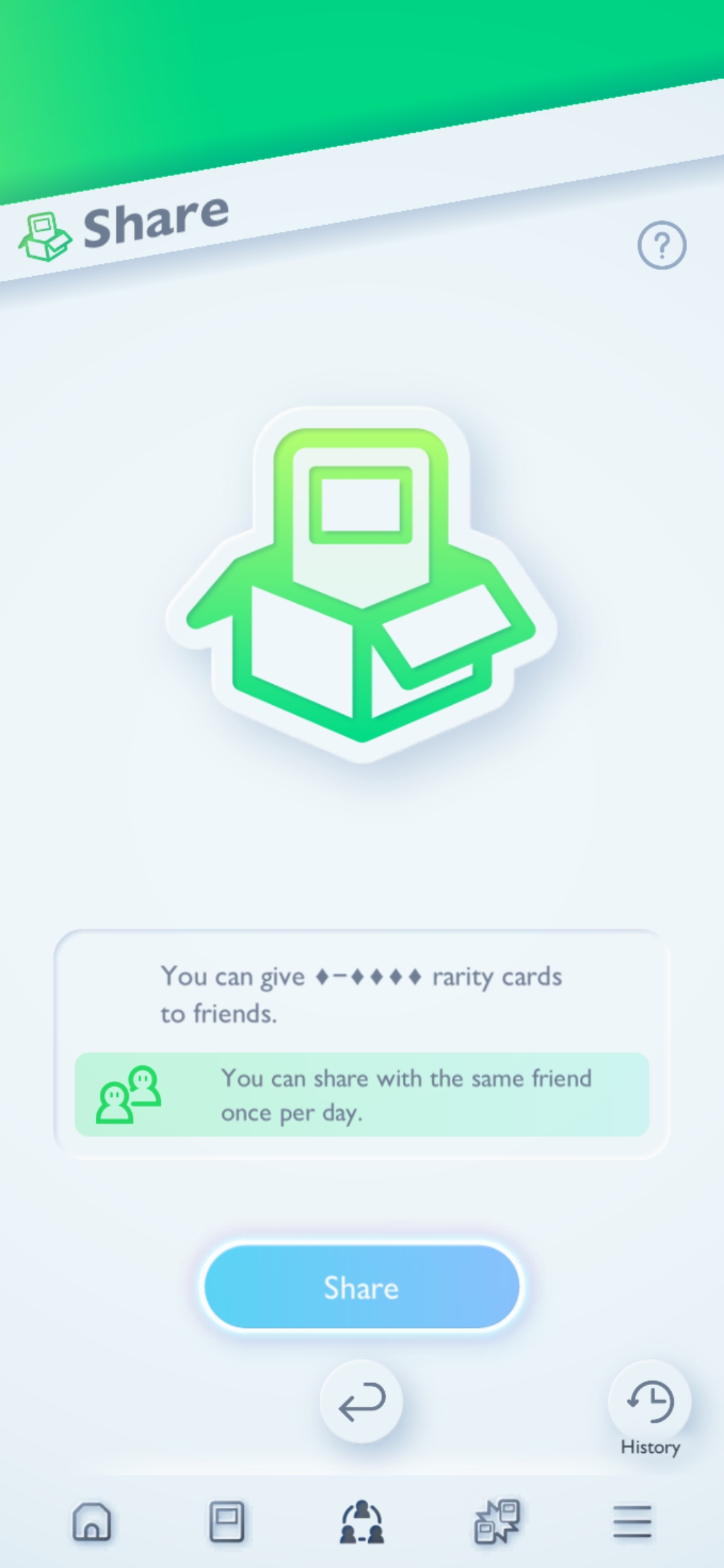Tap the blue Share button
Image resolution: width=724 pixels, height=1568 pixels.
[361, 1287]
